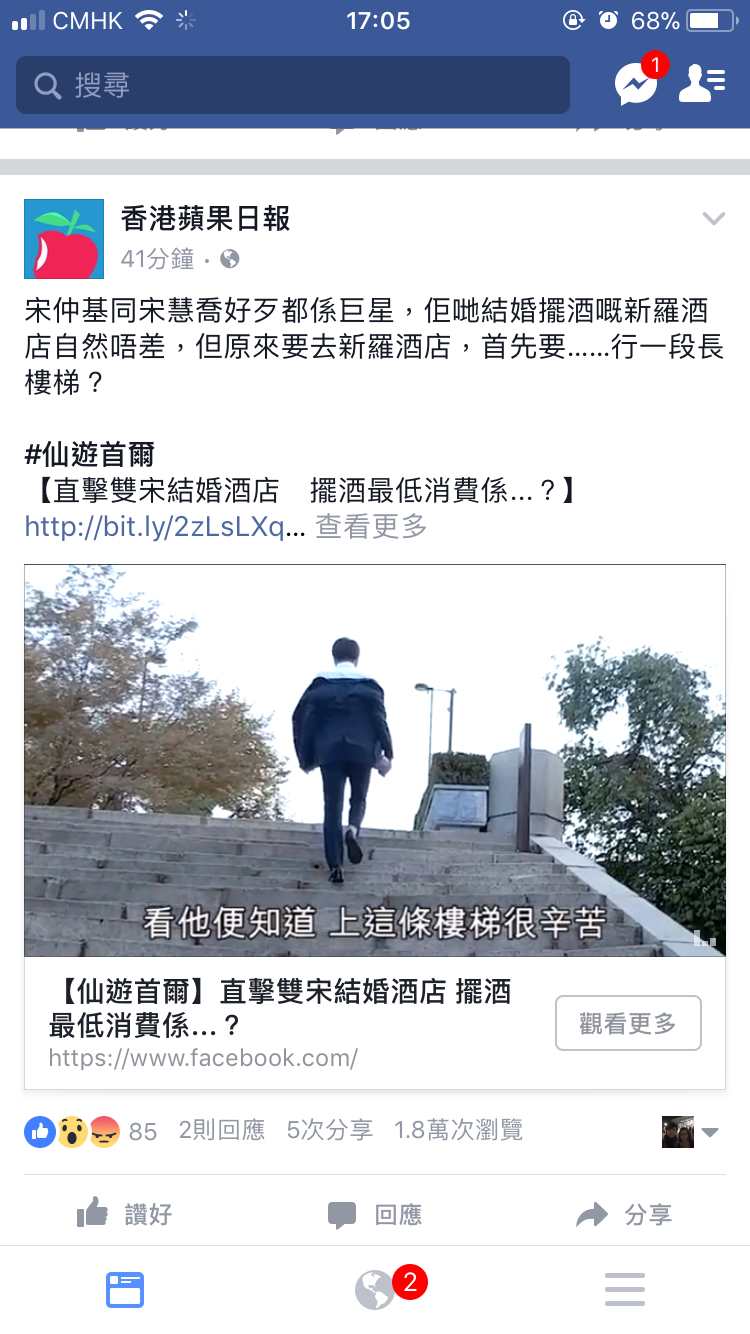View the post's 85 reactions

tap(90, 1131)
